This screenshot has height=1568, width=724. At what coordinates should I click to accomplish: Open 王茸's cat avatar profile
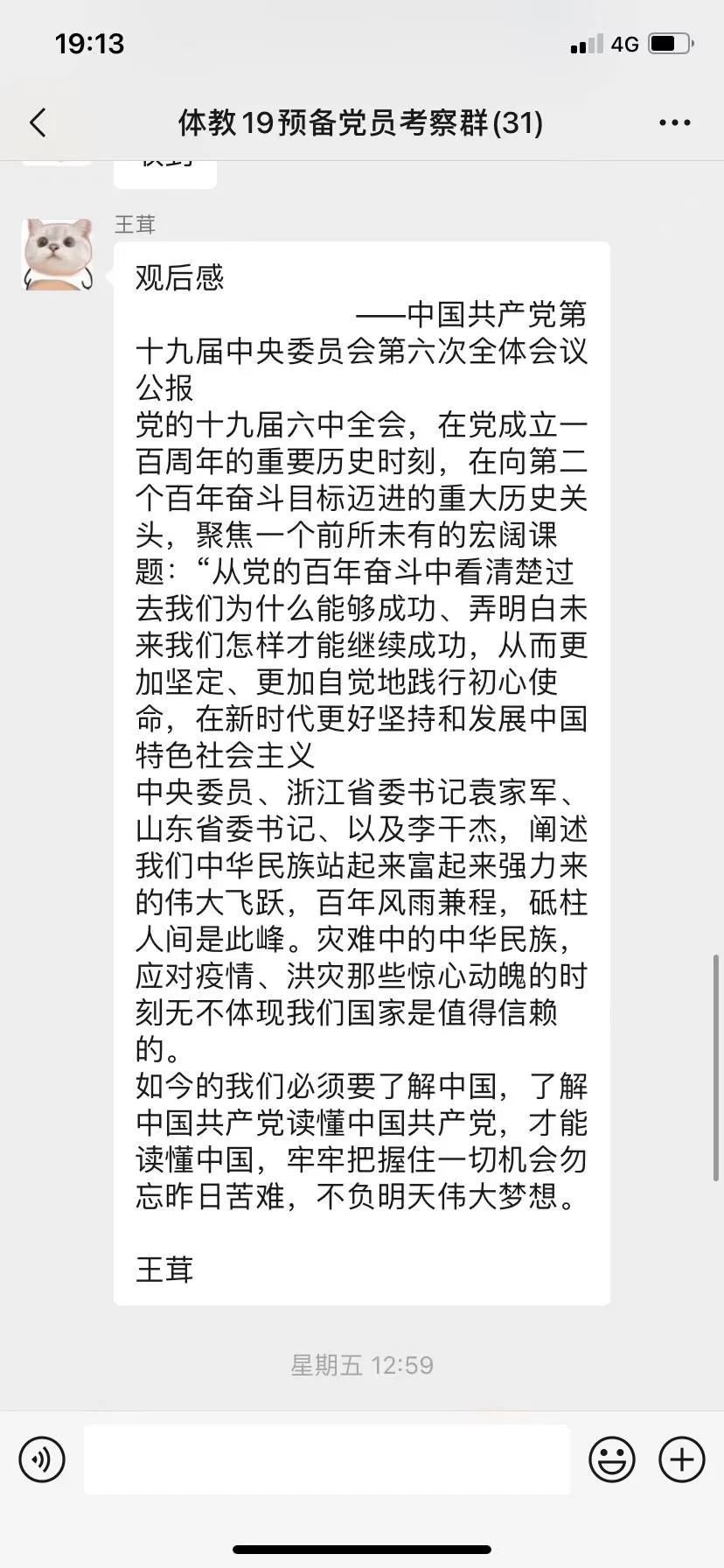click(58, 255)
